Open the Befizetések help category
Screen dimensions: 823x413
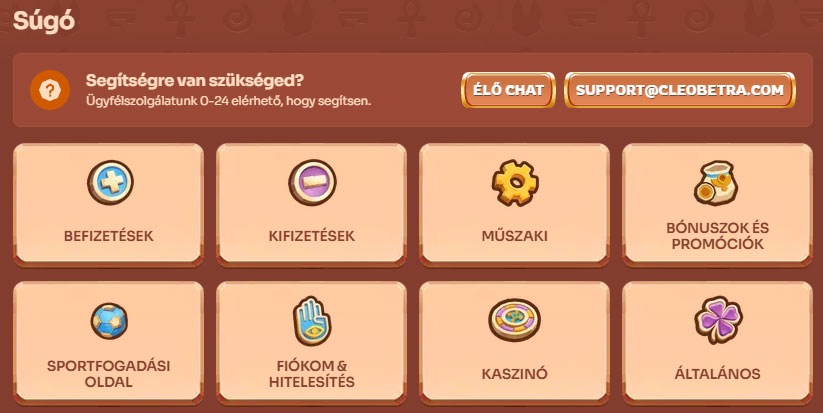point(108,204)
